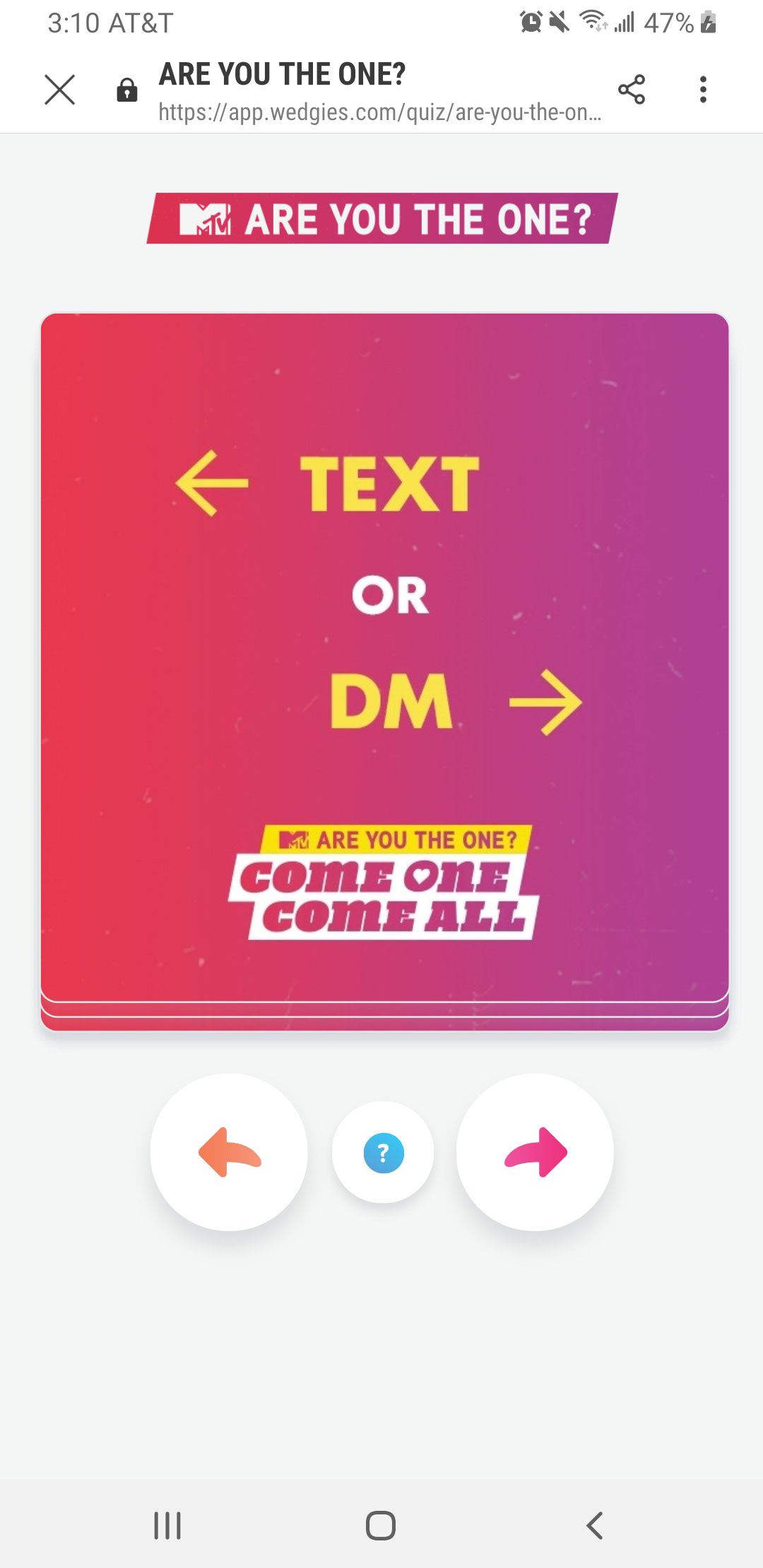Go back using system navigation

coord(594,1525)
